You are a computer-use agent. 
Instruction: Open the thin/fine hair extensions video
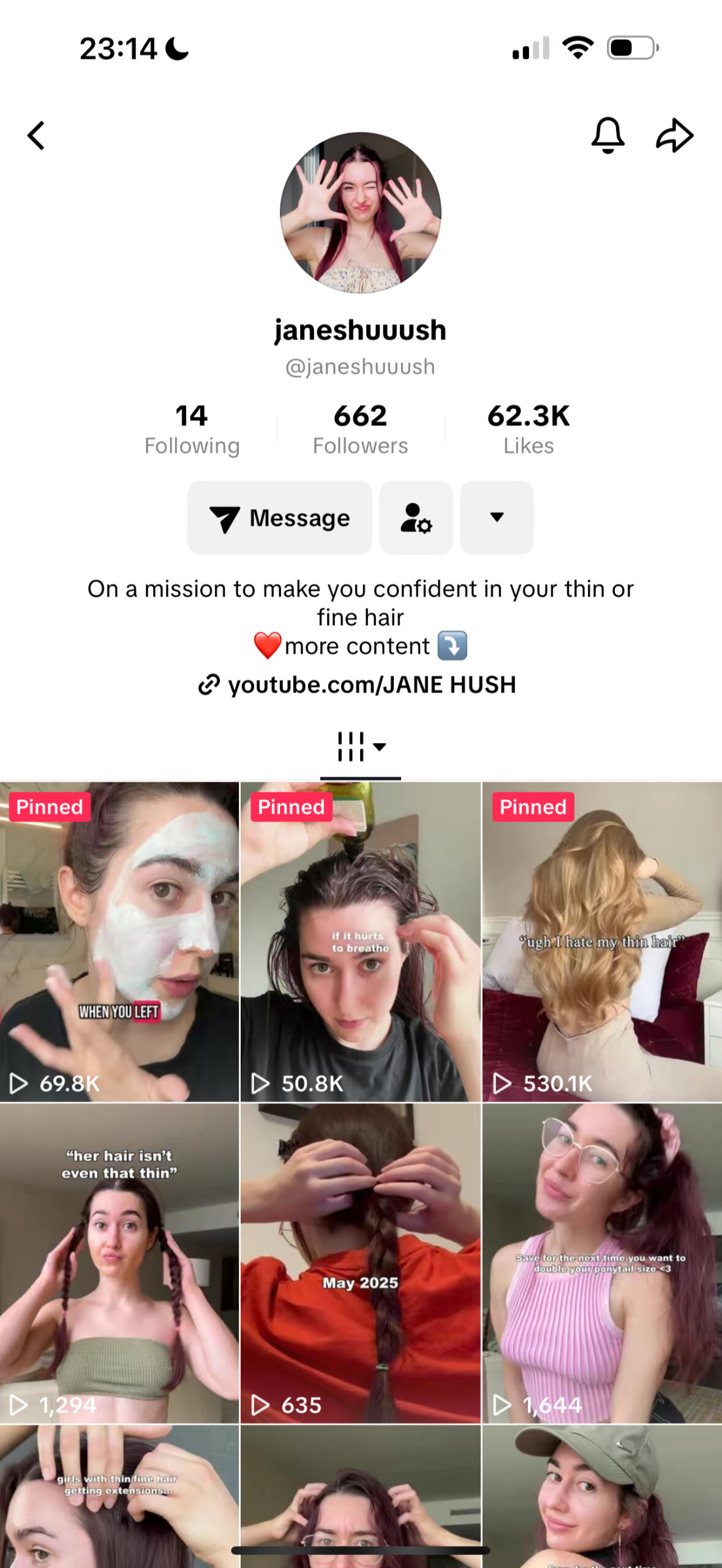pos(119,1494)
